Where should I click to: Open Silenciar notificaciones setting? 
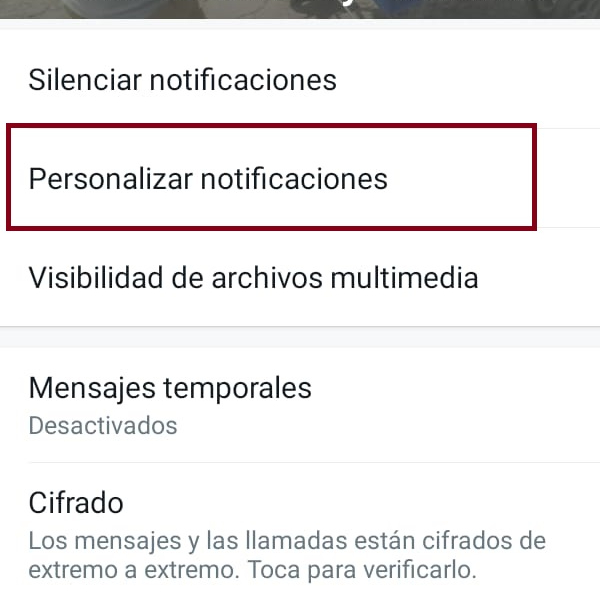(182, 80)
